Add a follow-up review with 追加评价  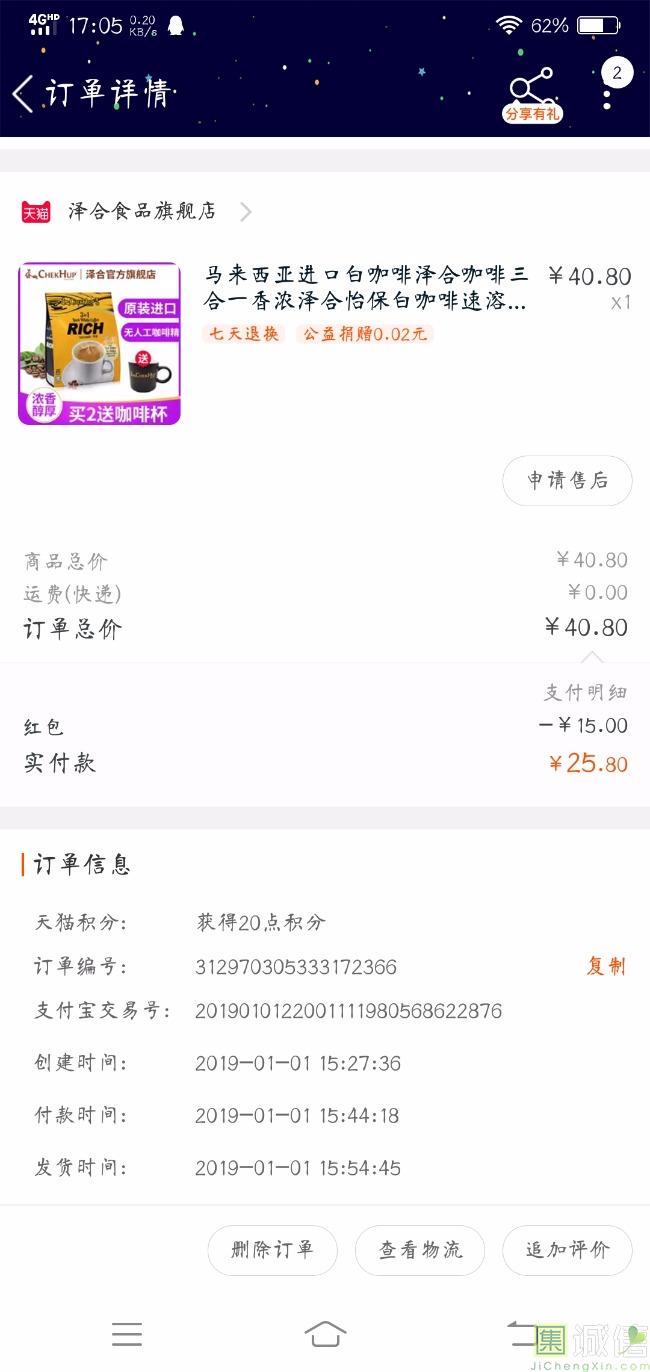[x=567, y=1249]
